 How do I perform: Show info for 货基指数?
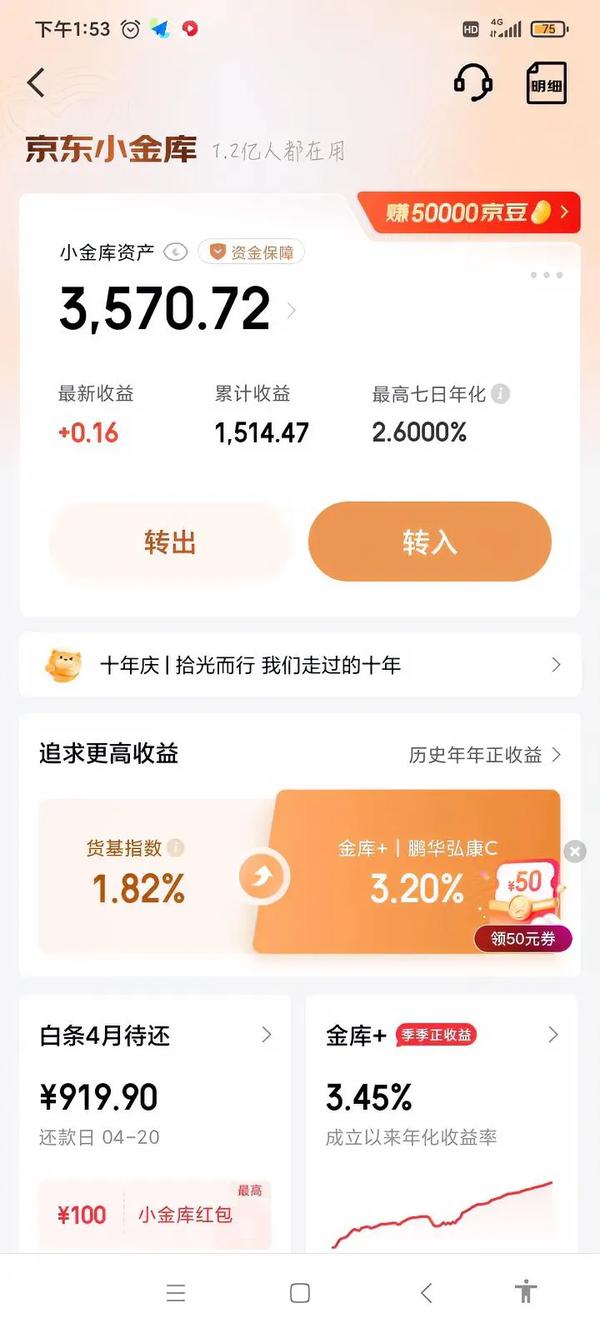point(176,848)
